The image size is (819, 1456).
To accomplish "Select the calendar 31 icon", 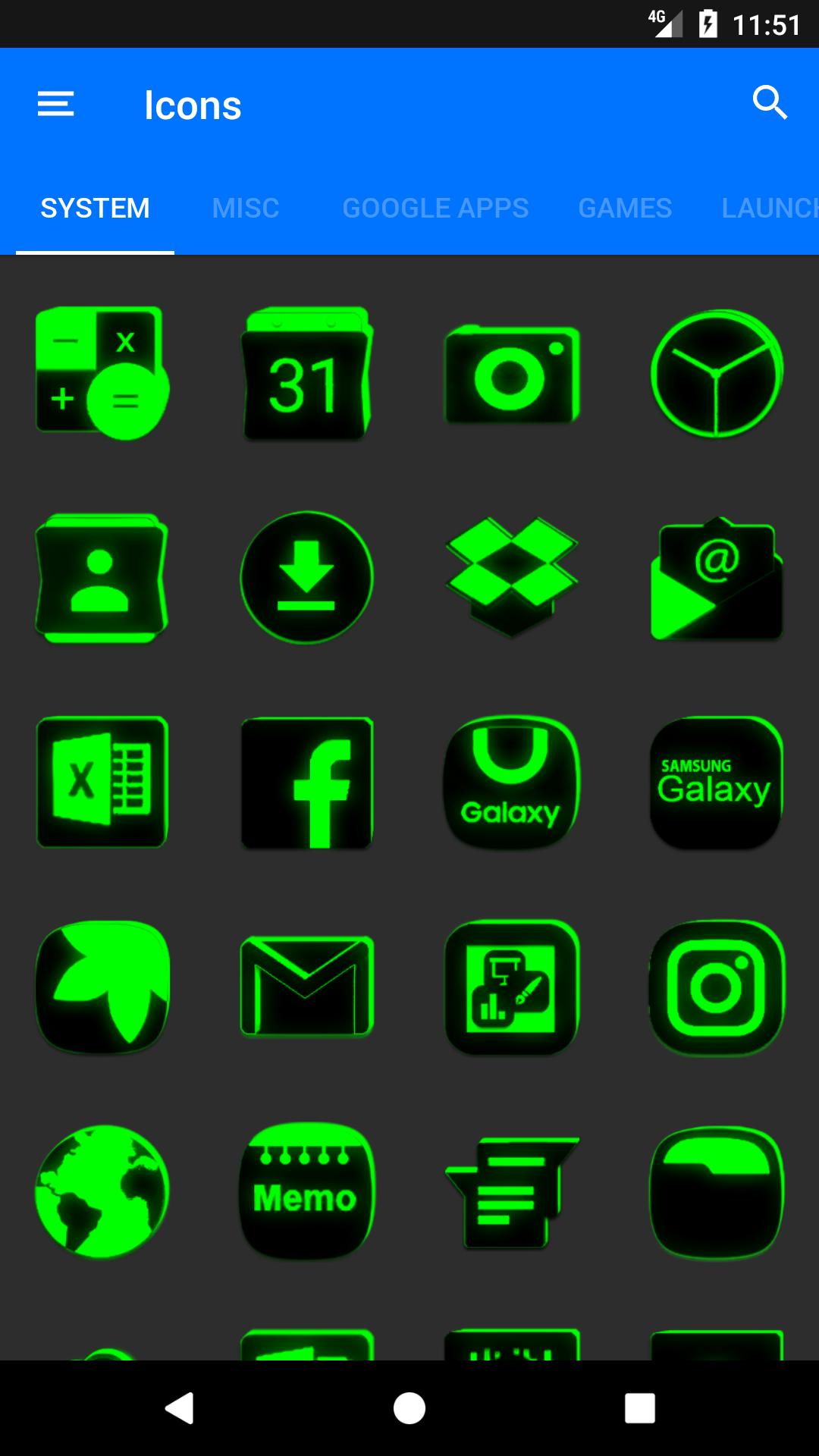I will click(x=307, y=373).
